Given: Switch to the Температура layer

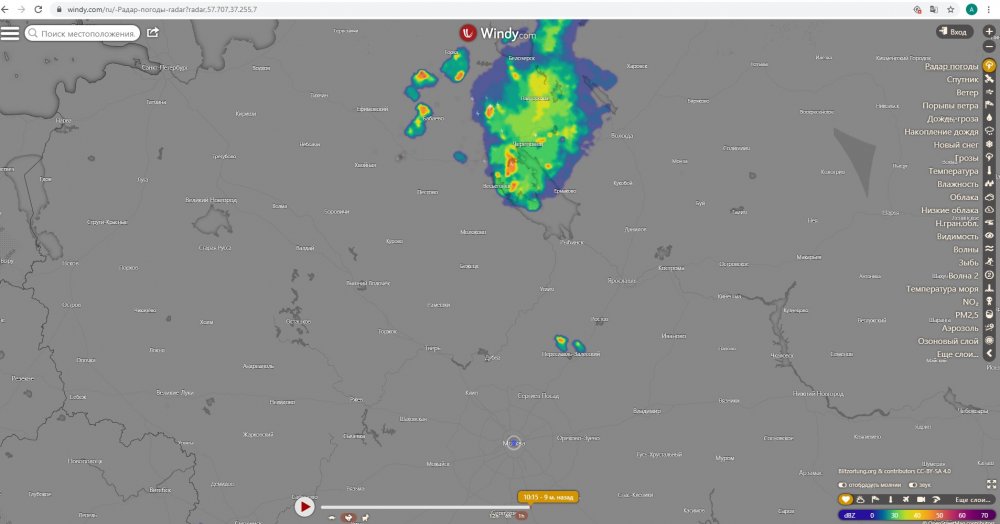Looking at the screenshot, I should [x=954, y=171].
